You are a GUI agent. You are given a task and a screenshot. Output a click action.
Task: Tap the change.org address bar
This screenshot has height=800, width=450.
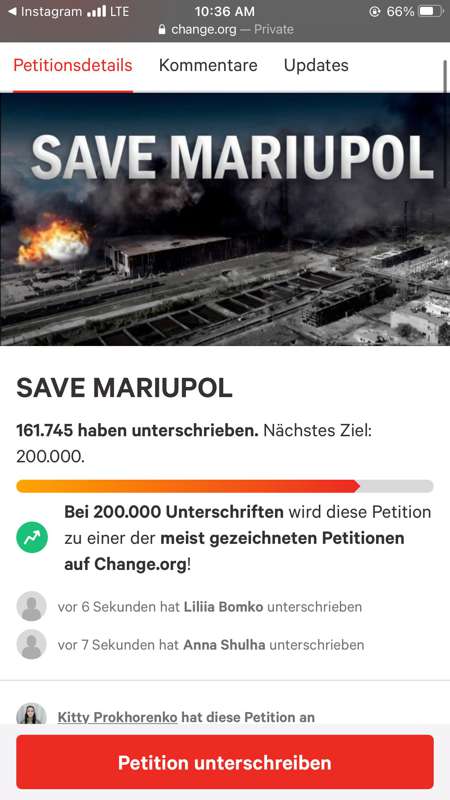pos(226,30)
